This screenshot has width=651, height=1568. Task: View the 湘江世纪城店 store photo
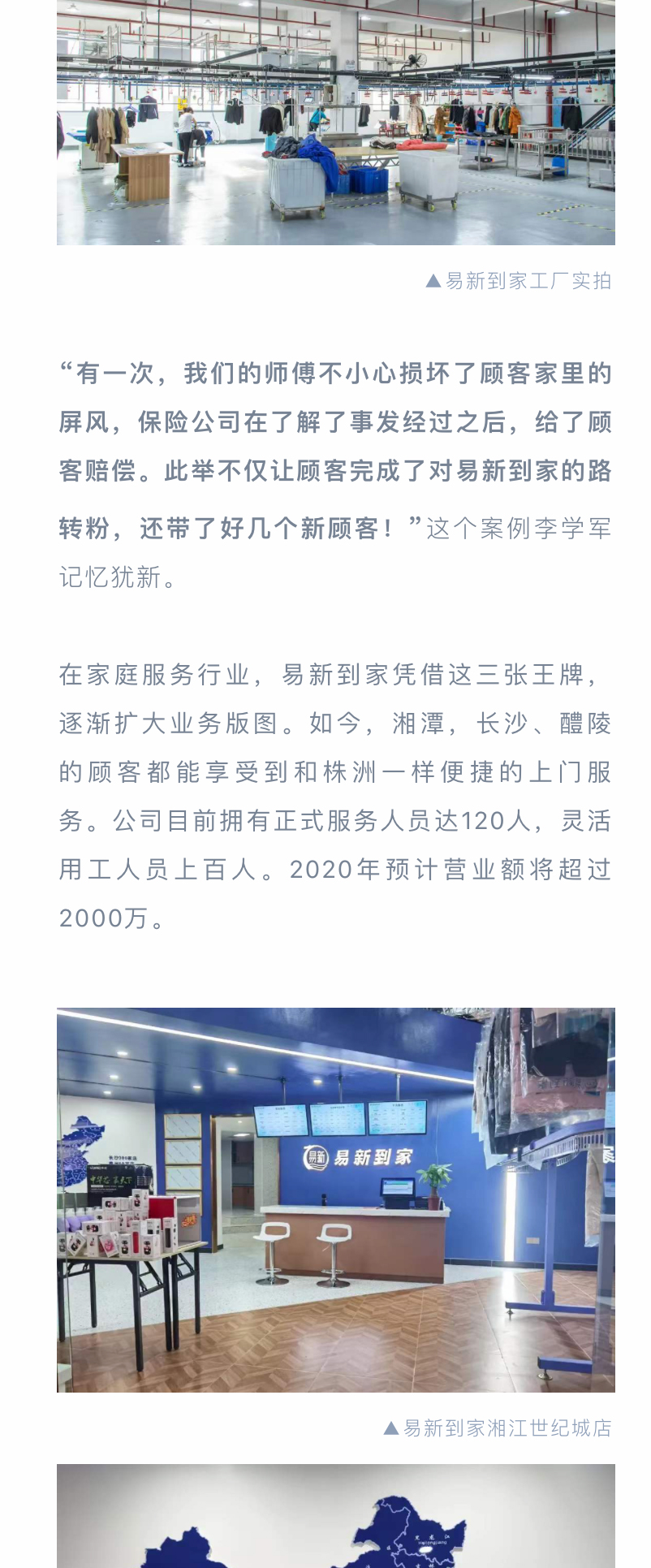(335, 1199)
